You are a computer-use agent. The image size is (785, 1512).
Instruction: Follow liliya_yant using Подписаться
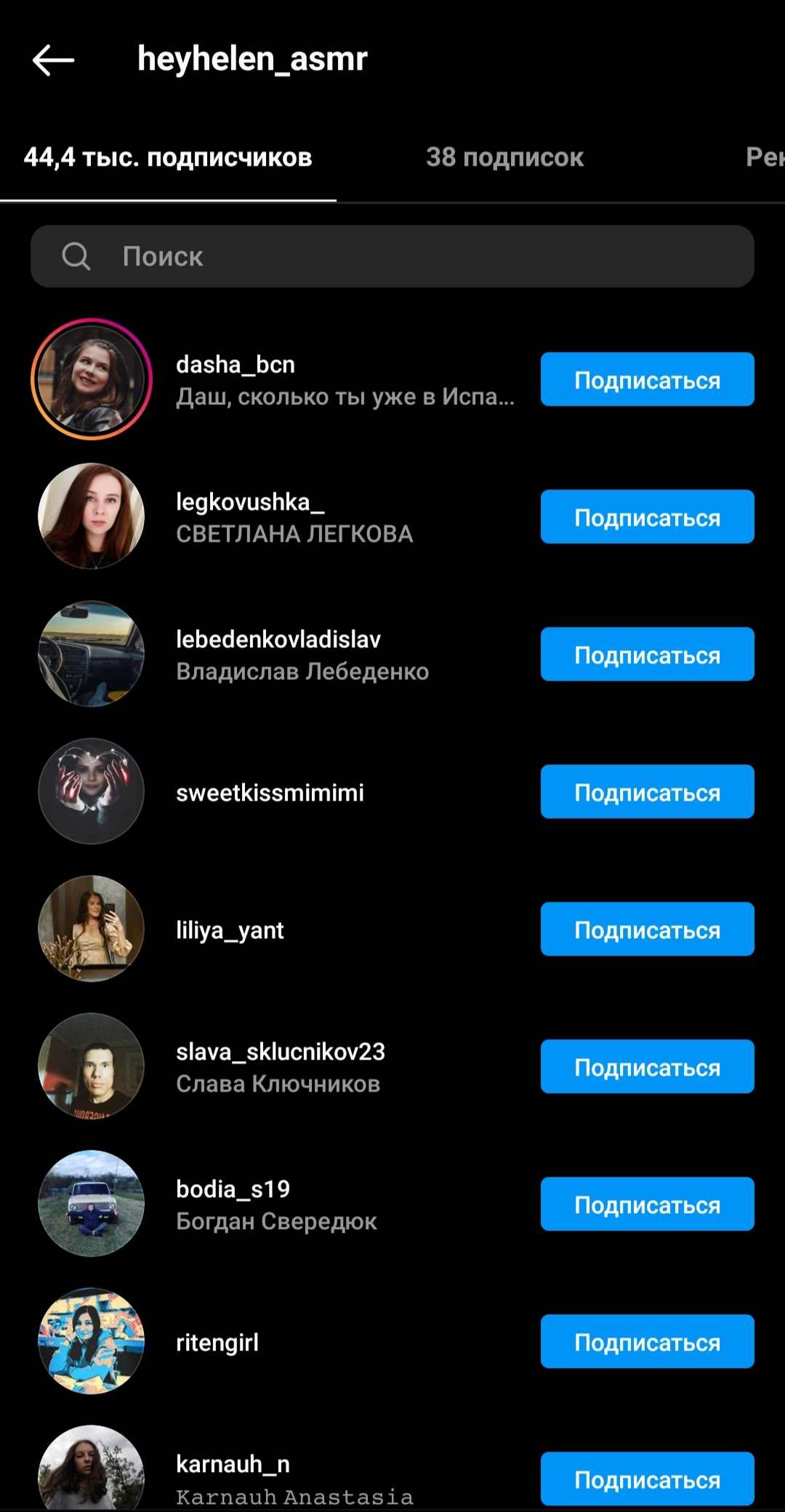[647, 929]
